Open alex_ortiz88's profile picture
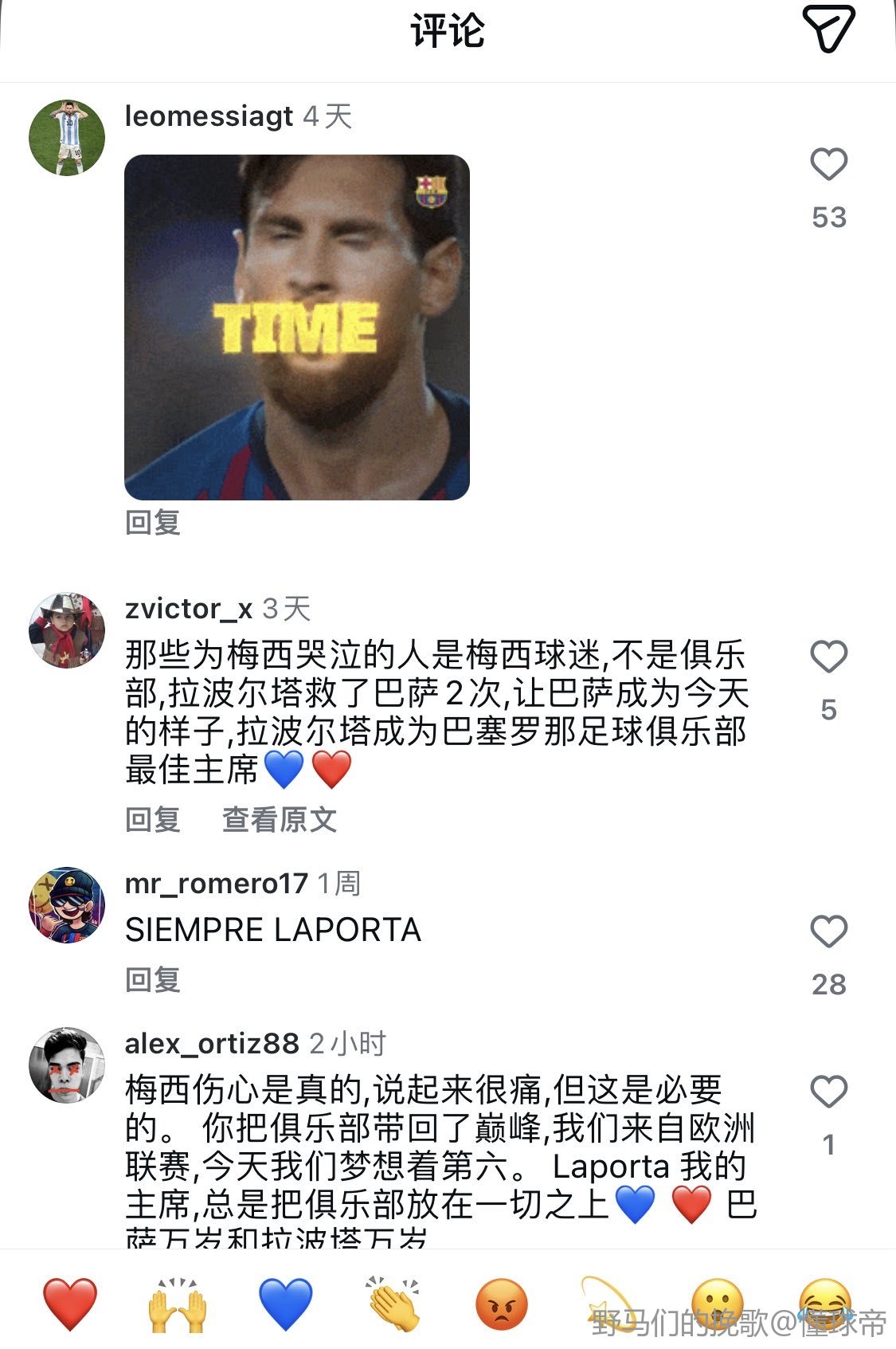896x1349 pixels. [x=67, y=1065]
